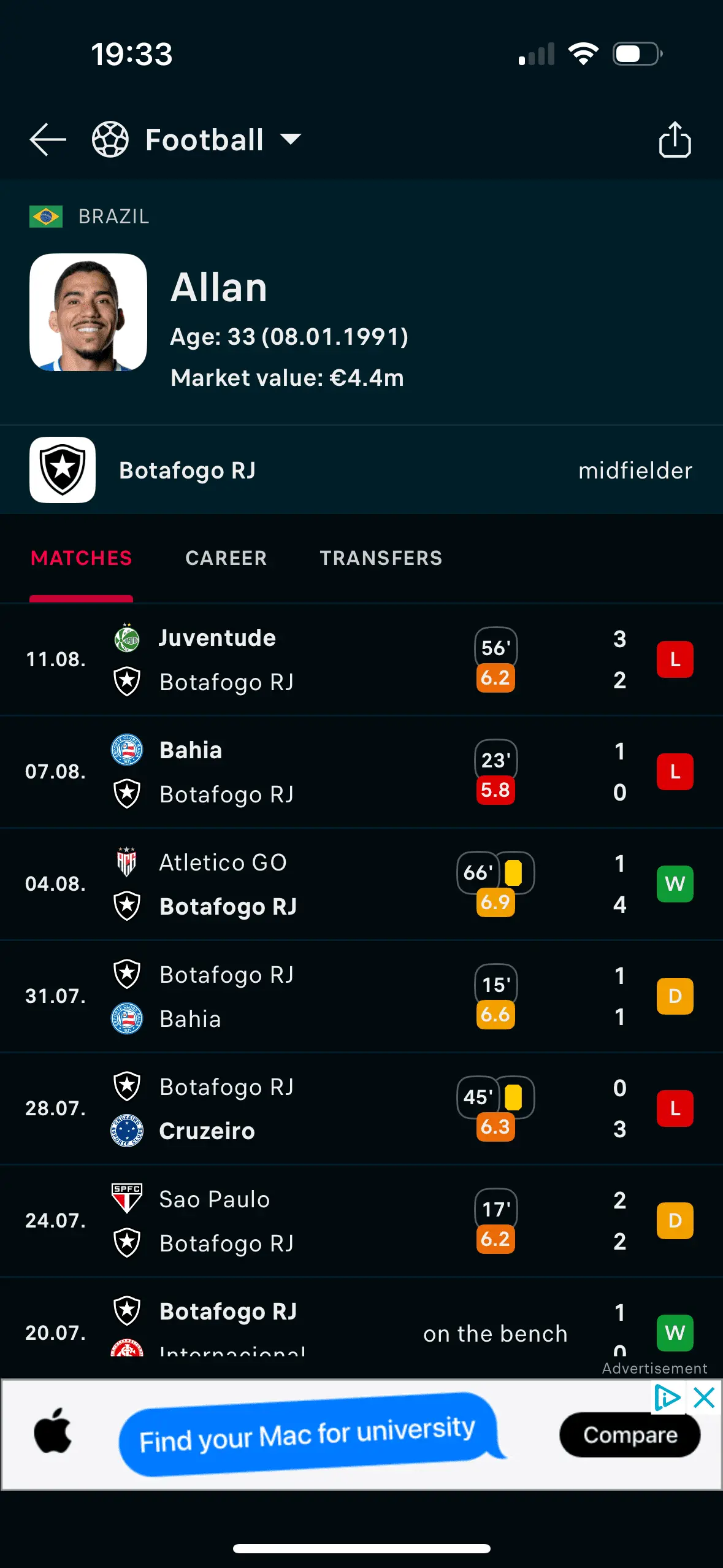The image size is (723, 1568).
Task: Open the Botafogo RJ team page
Action: [187, 471]
